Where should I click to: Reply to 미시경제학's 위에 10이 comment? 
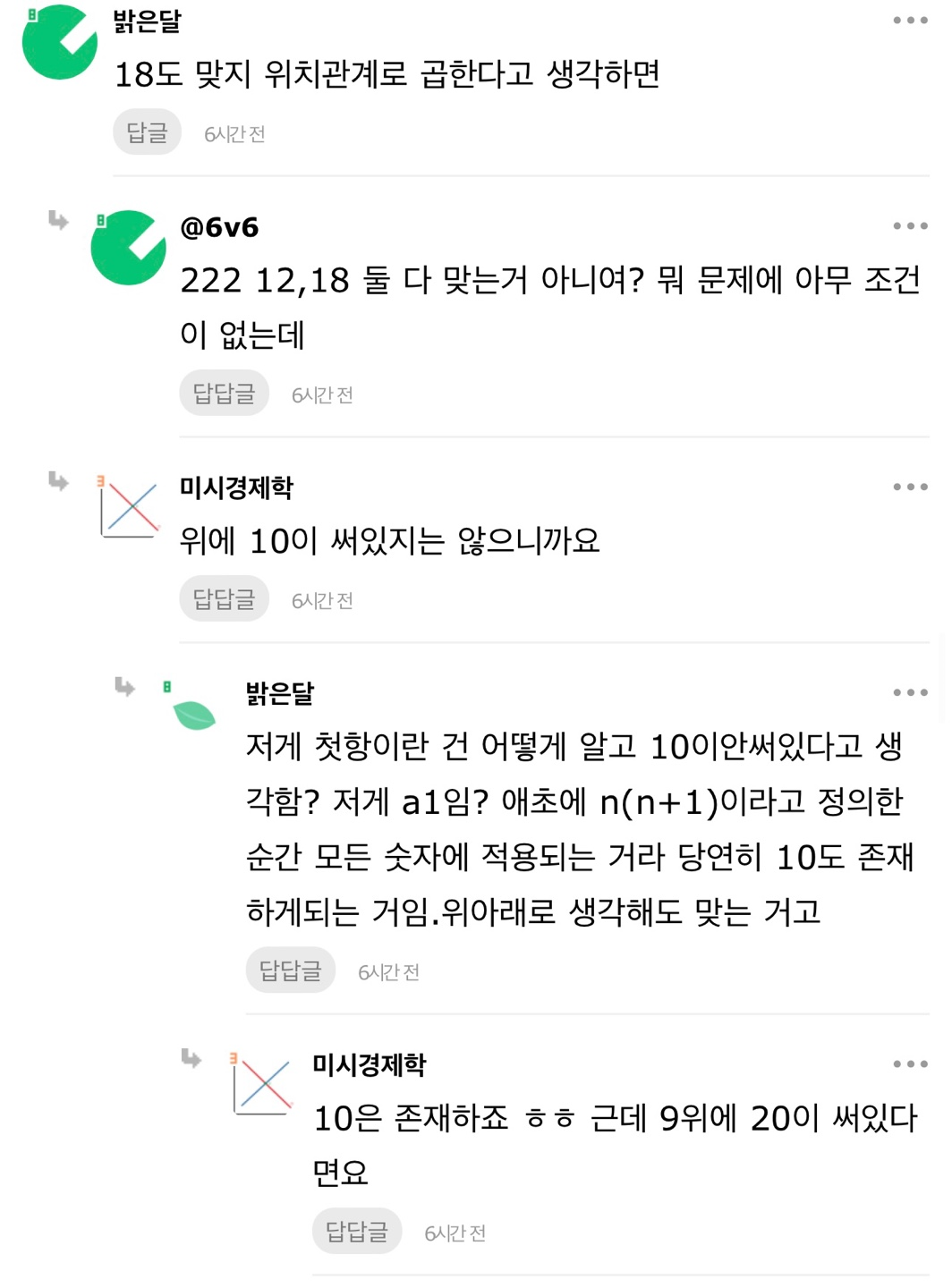(x=224, y=599)
